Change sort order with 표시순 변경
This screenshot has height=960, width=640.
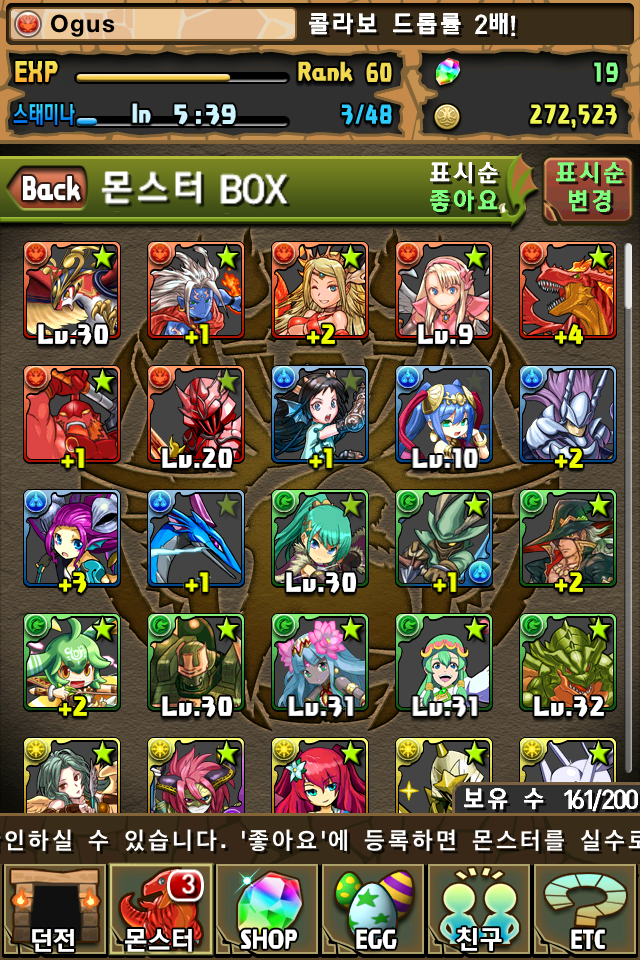(587, 188)
